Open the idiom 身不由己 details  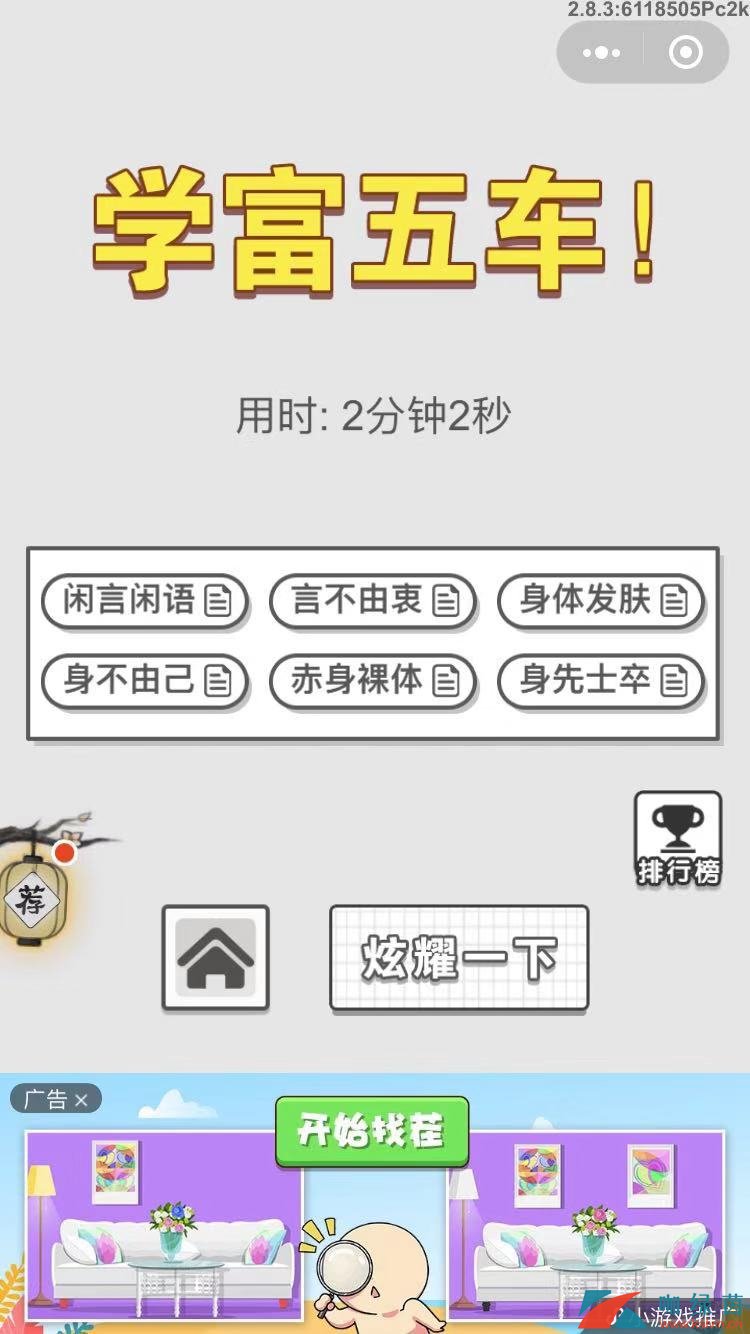[x=144, y=681]
